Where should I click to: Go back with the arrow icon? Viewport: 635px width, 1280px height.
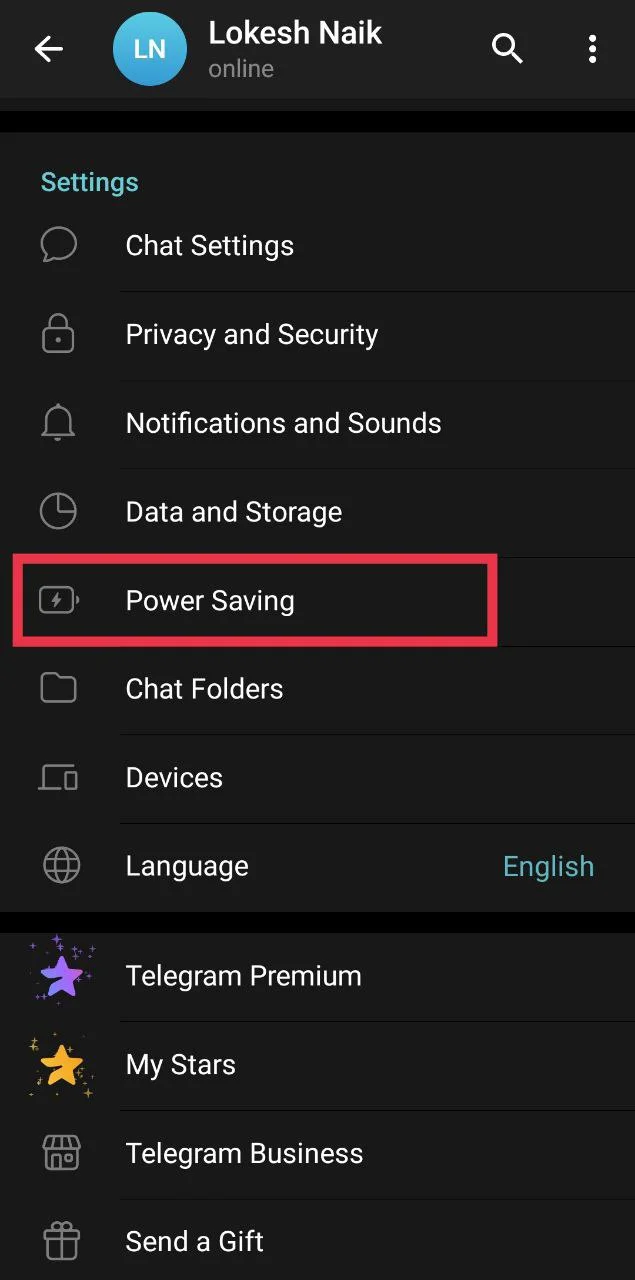coord(48,48)
